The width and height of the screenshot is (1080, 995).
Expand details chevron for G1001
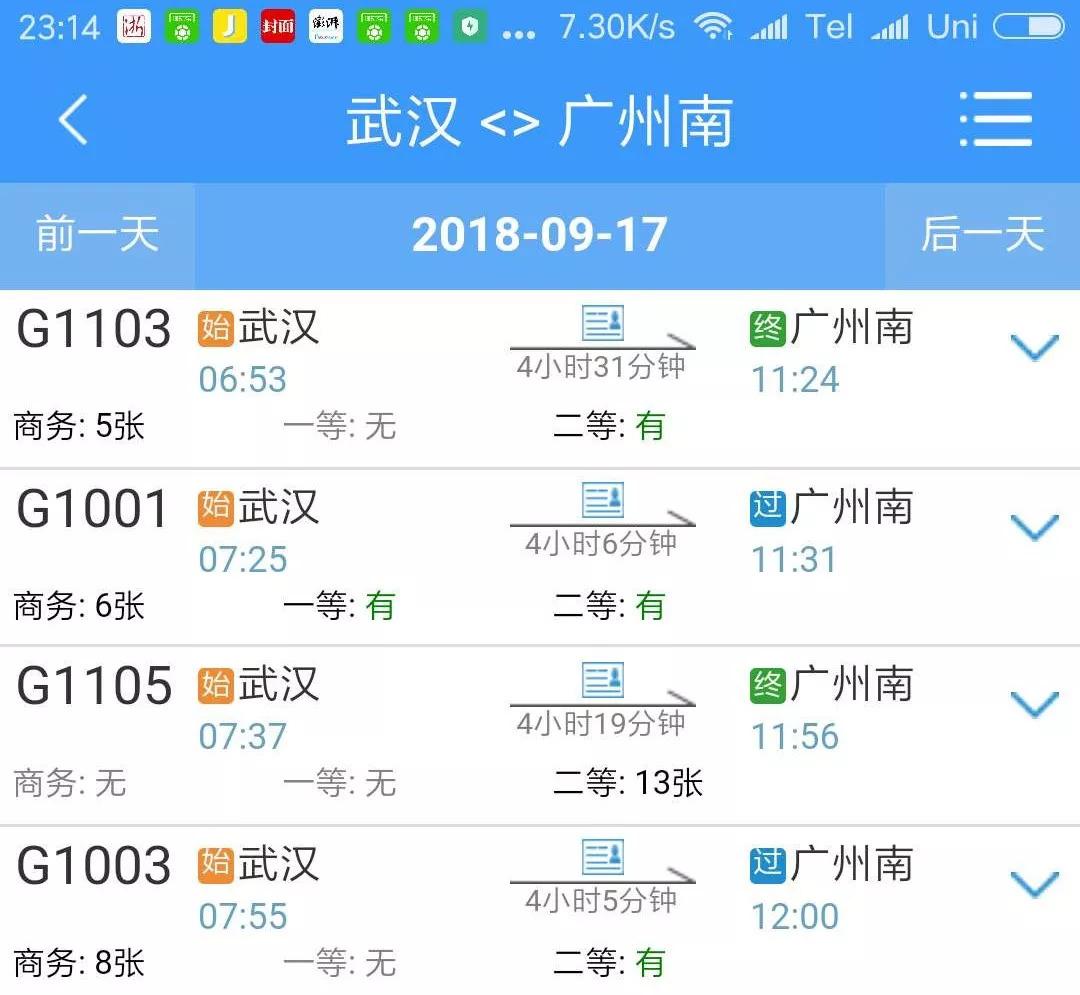[1034, 527]
